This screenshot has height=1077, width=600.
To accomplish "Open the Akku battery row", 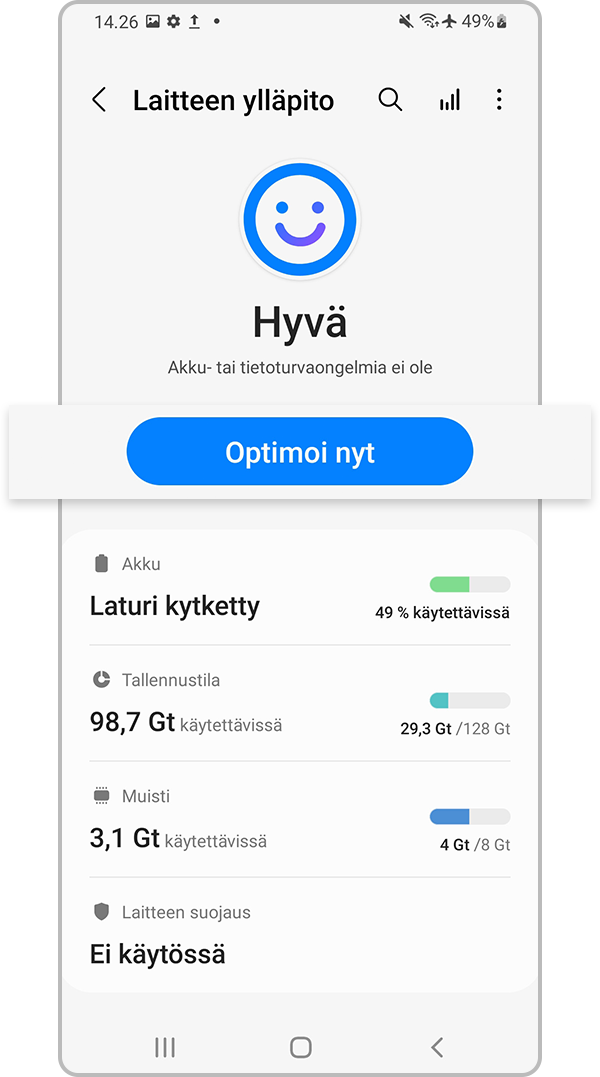I will (299, 588).
